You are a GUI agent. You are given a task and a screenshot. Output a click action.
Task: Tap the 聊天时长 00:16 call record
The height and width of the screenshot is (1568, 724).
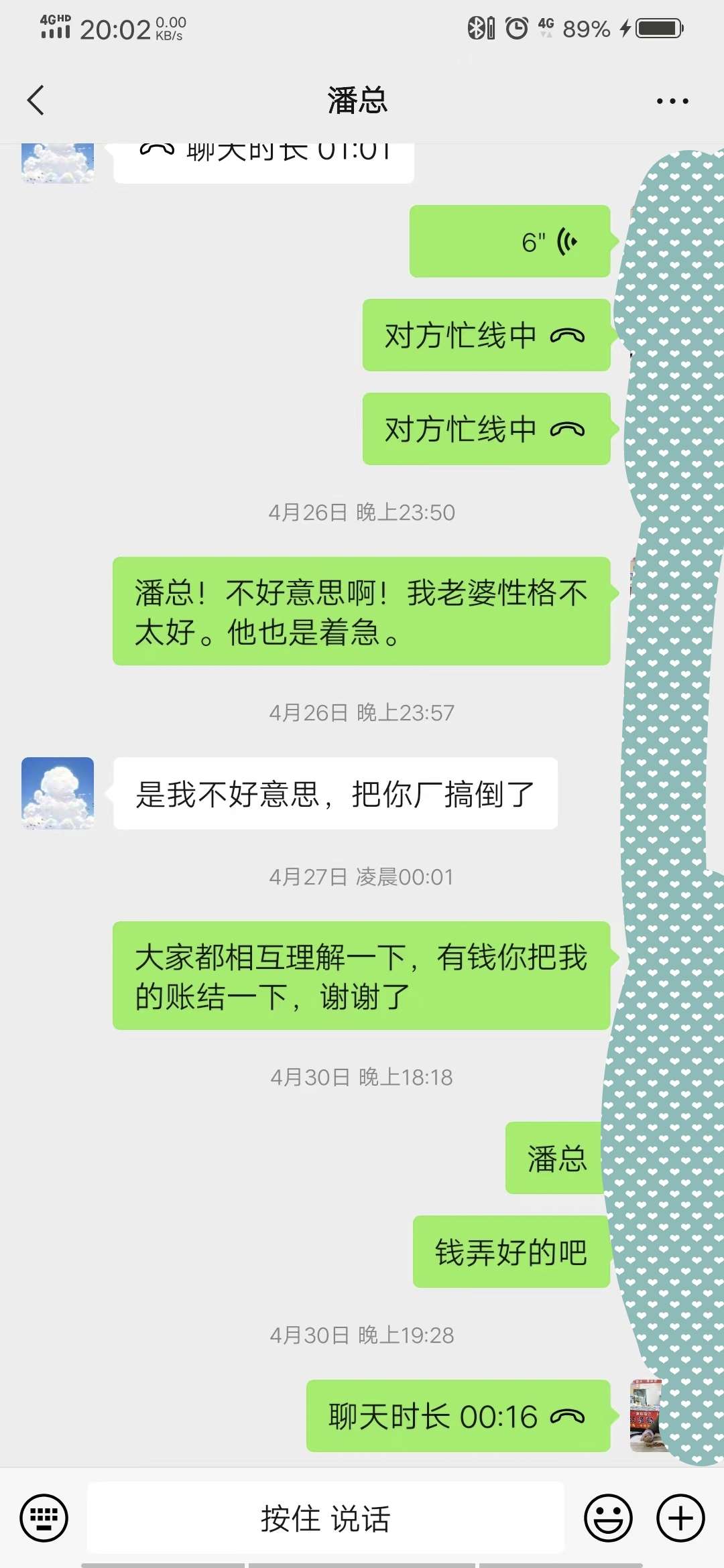tap(458, 1416)
